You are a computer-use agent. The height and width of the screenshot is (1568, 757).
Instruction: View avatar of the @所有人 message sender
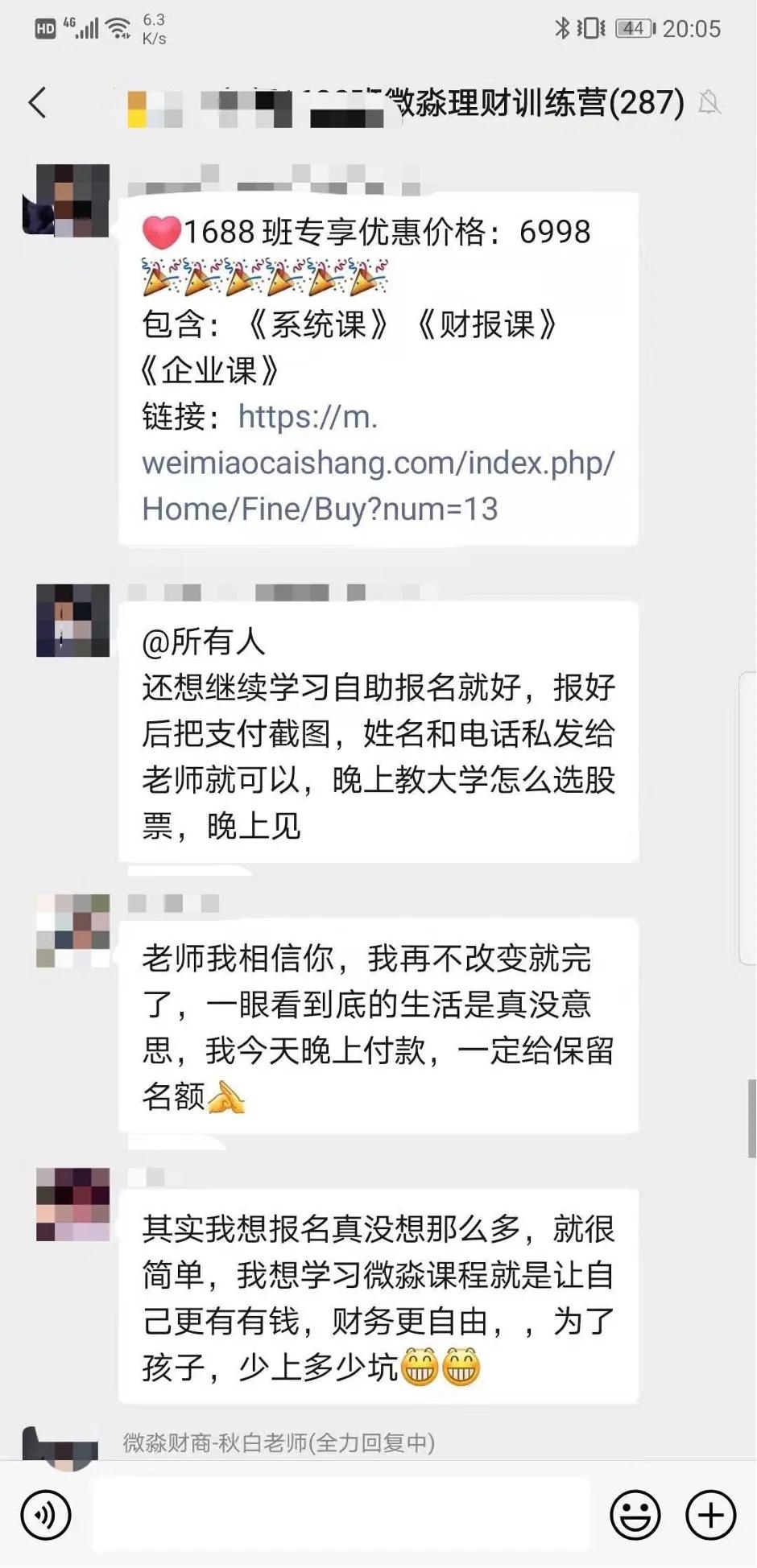72,620
